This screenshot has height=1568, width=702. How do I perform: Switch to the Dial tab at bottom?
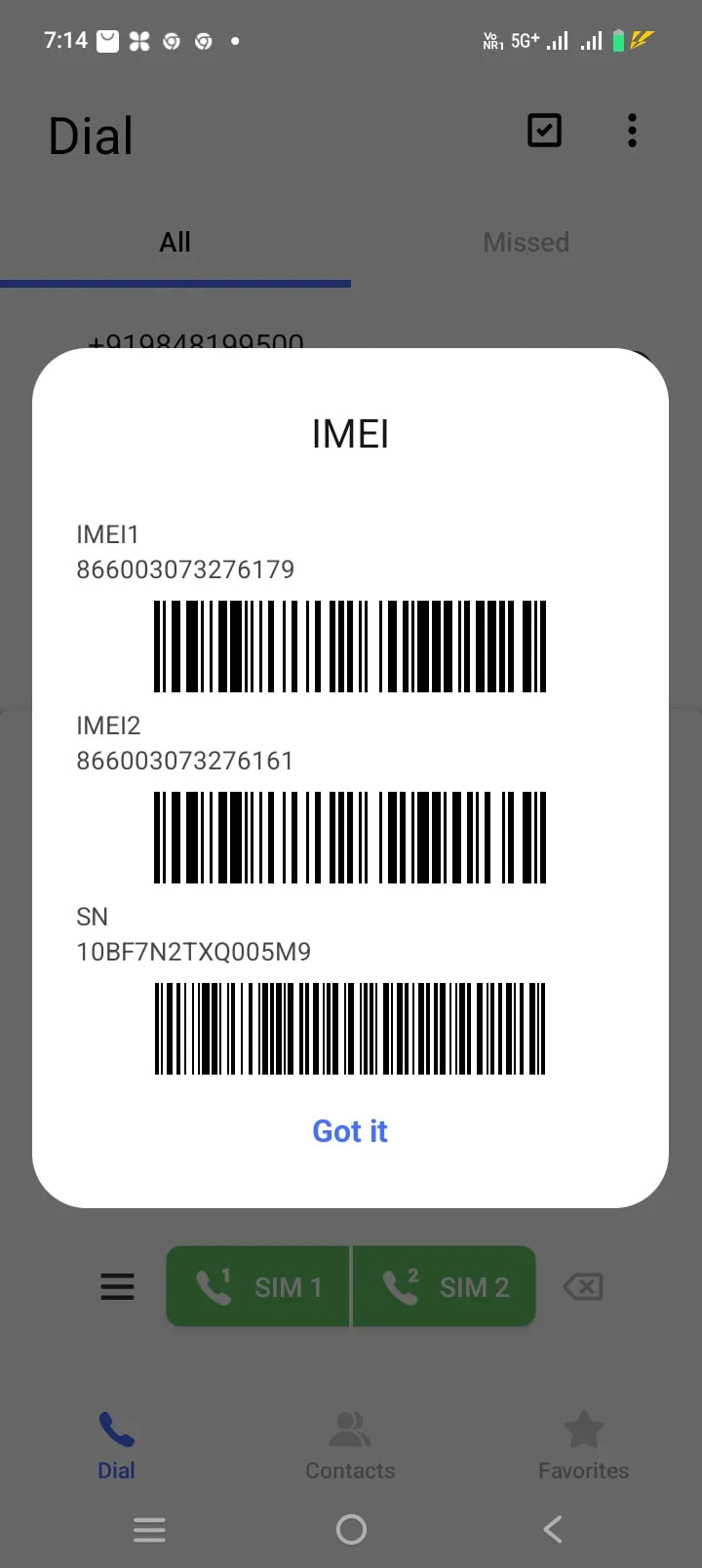[x=116, y=1446]
